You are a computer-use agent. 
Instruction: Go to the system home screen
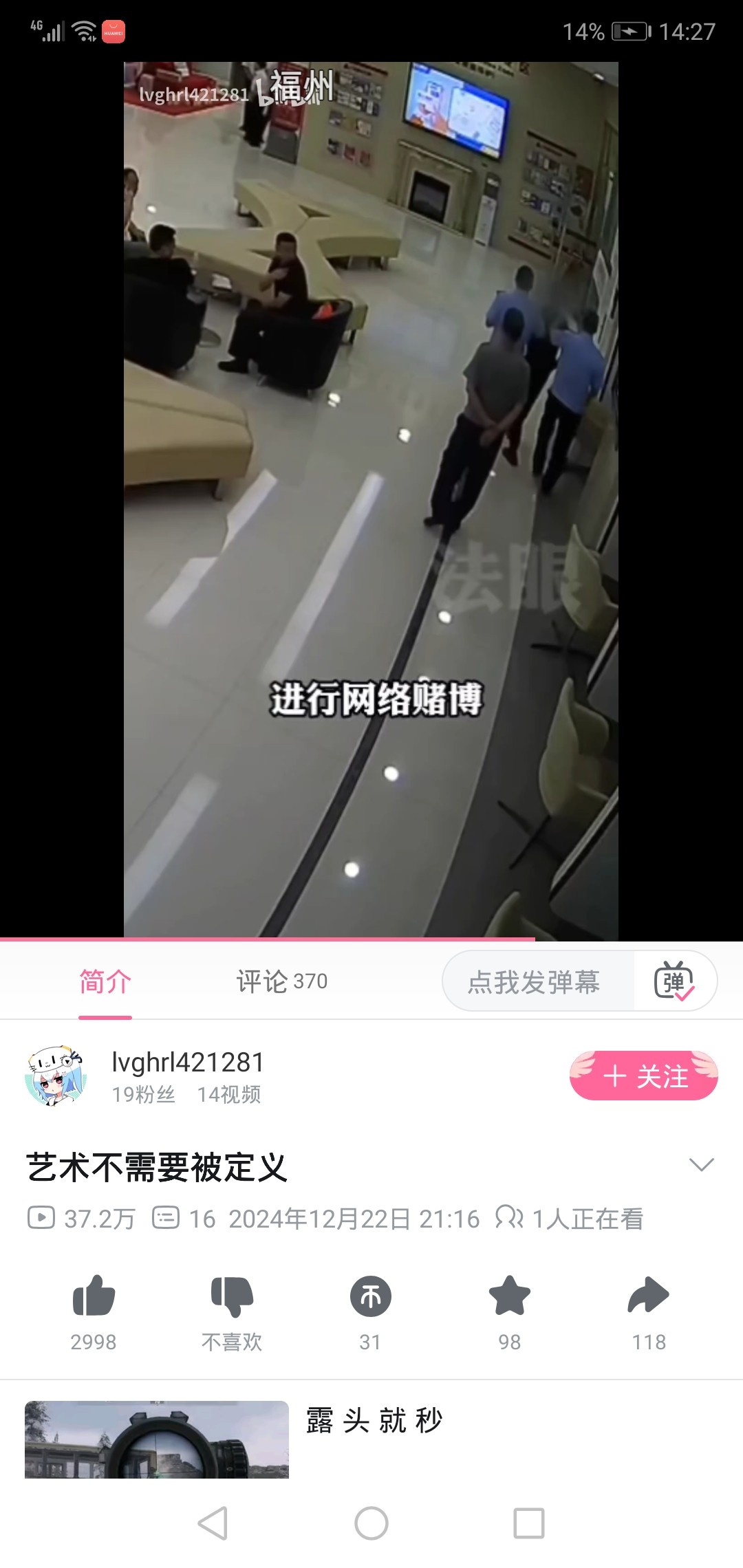point(371,1523)
